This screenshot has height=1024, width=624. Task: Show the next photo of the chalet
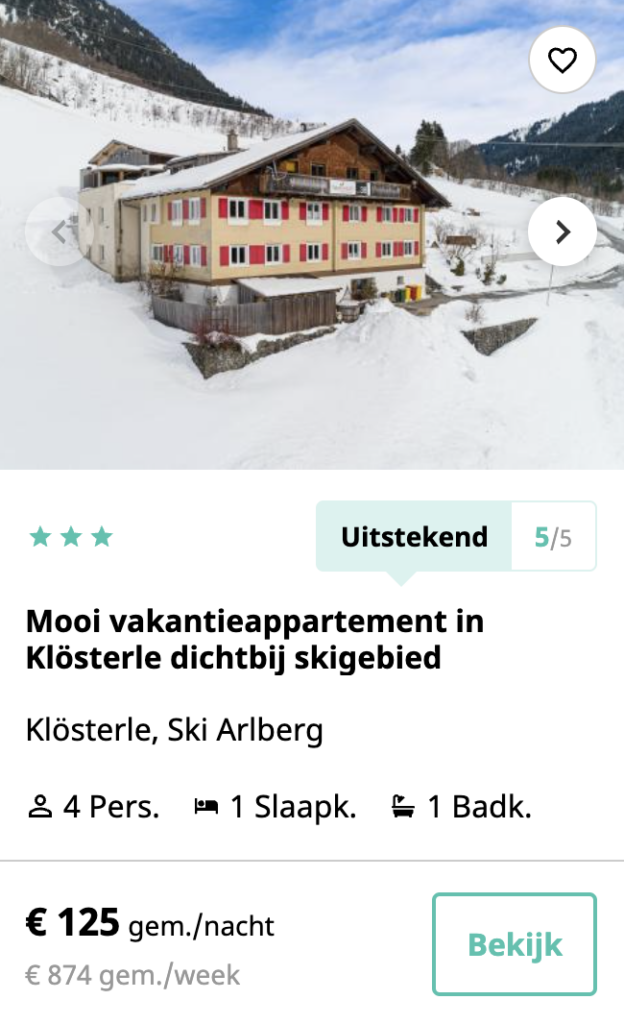(x=562, y=232)
